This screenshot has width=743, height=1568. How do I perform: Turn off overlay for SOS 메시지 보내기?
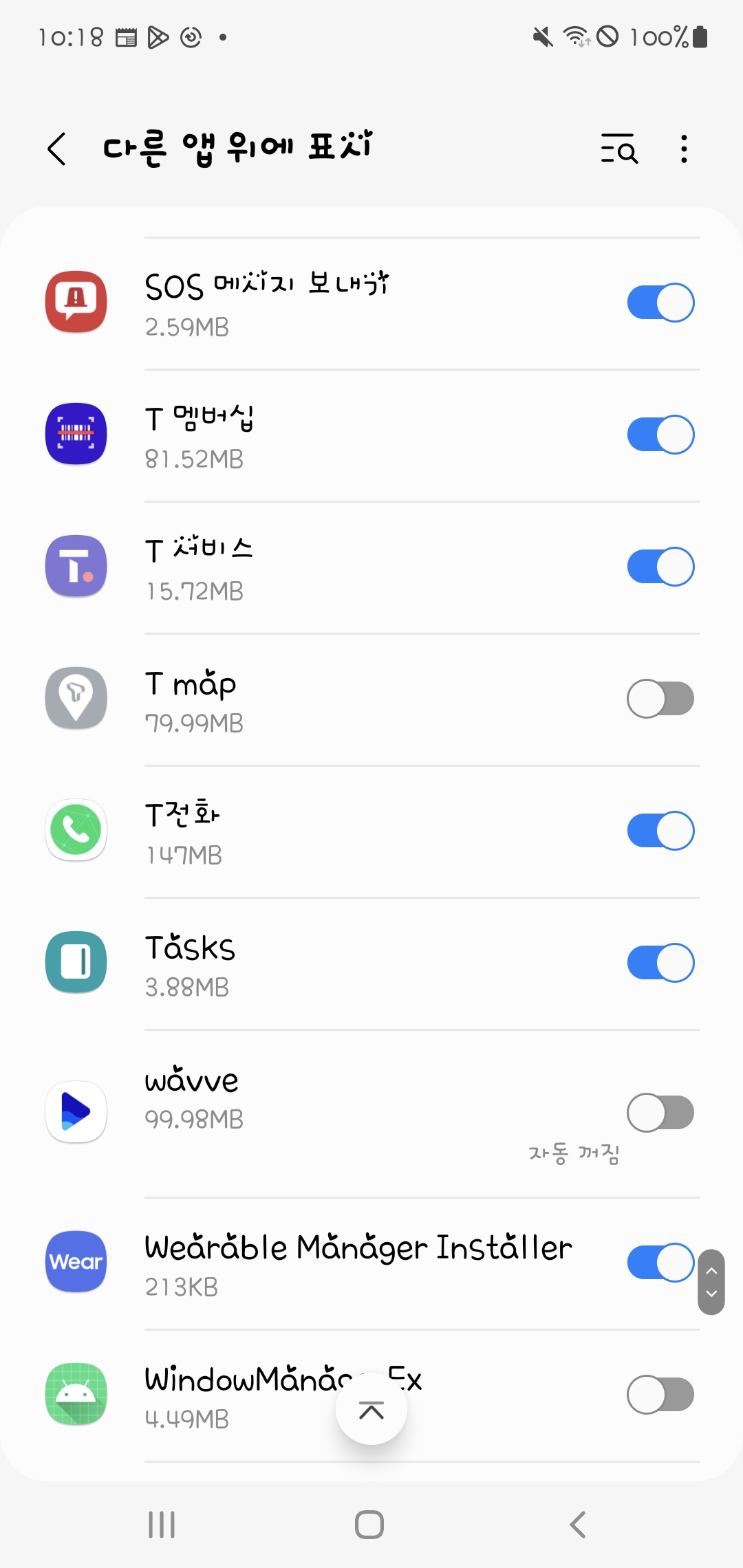(660, 303)
